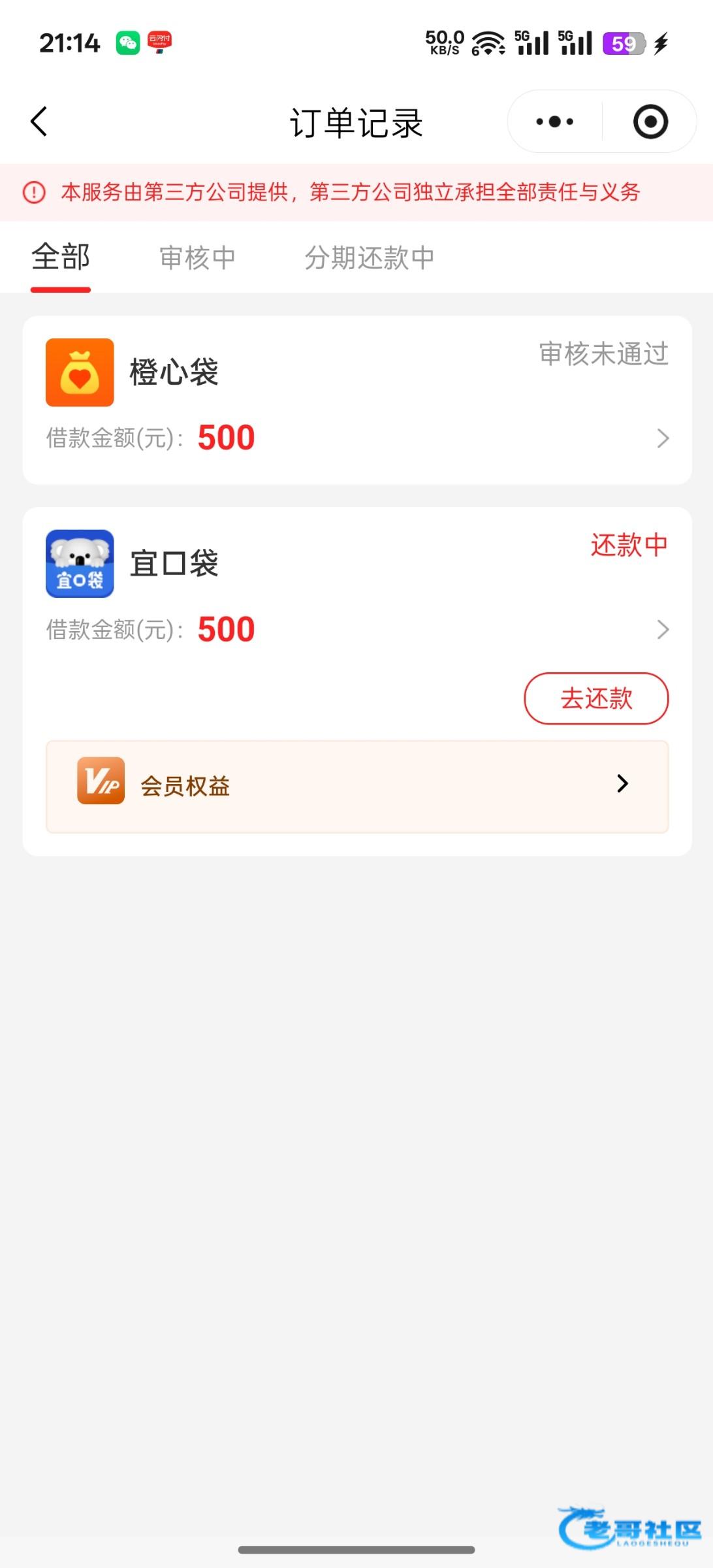Screen dimensions: 713x1568
Task: Switch to the 全部 tab
Action: click(61, 257)
